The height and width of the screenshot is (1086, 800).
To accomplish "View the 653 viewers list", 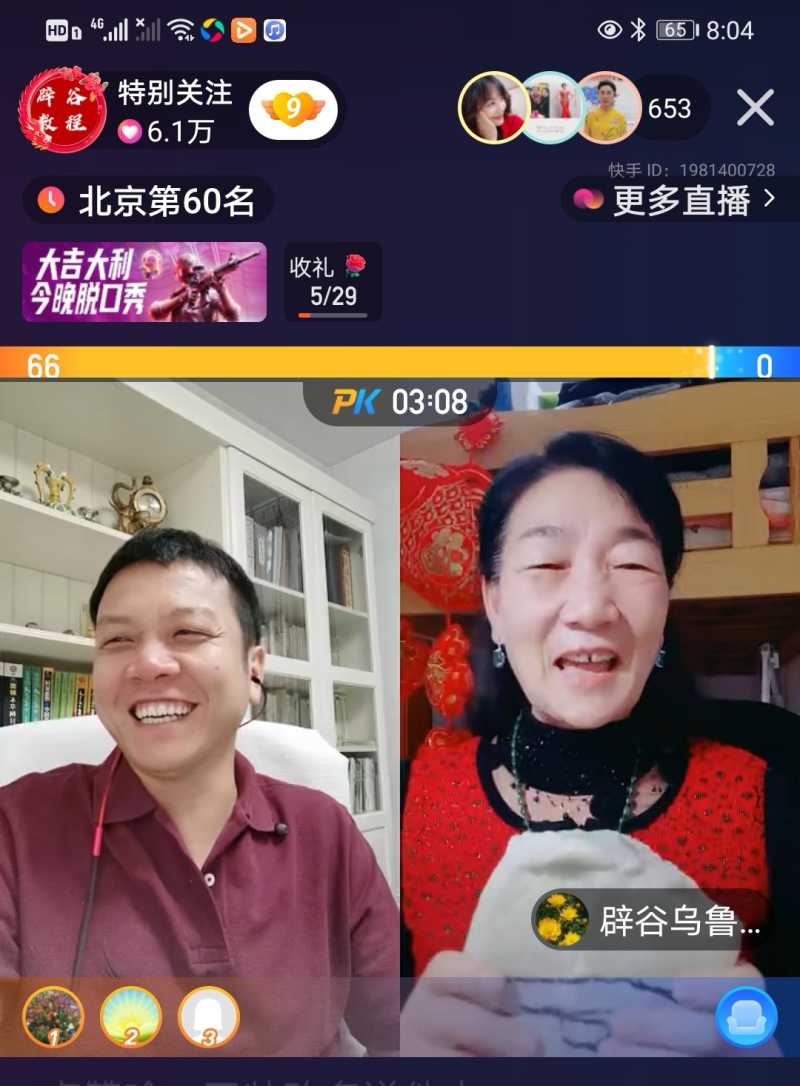I will click(x=670, y=108).
